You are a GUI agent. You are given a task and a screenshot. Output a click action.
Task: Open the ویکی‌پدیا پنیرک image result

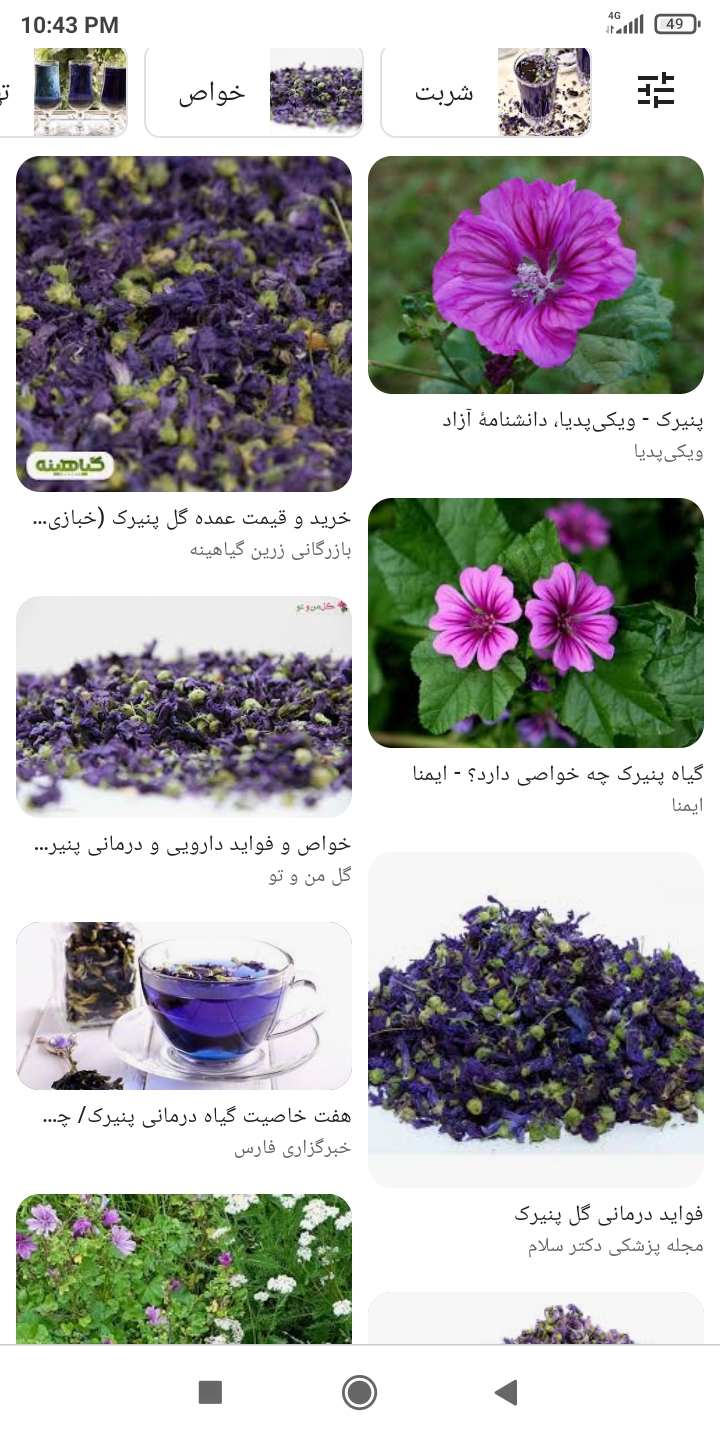coord(536,275)
